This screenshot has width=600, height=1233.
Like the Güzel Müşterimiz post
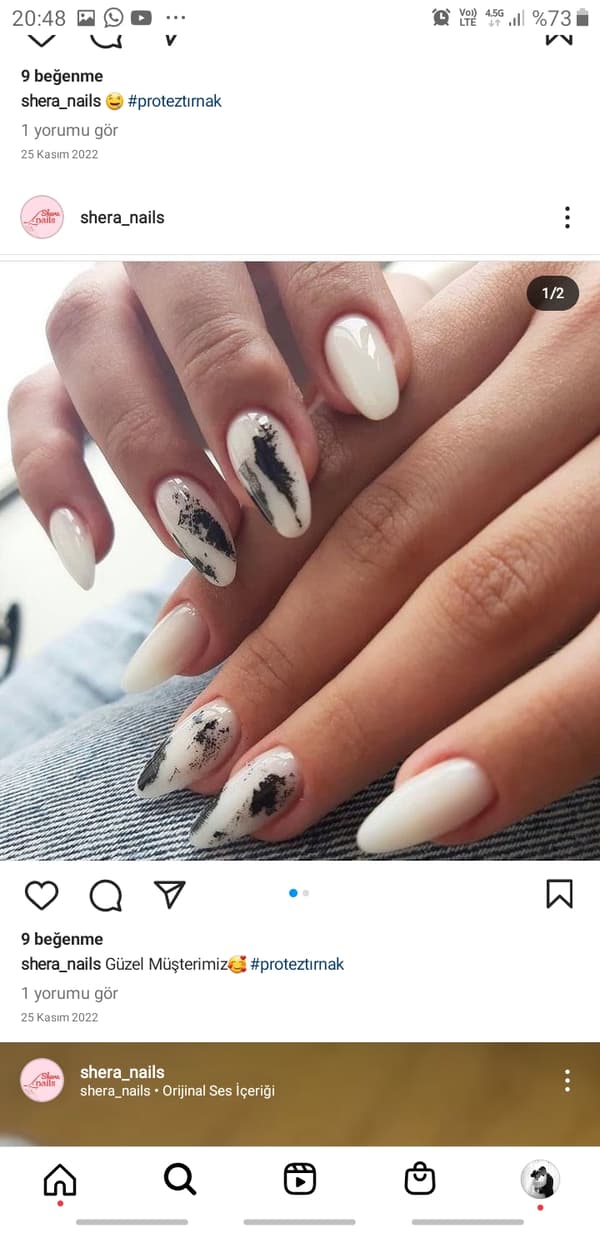click(41, 894)
